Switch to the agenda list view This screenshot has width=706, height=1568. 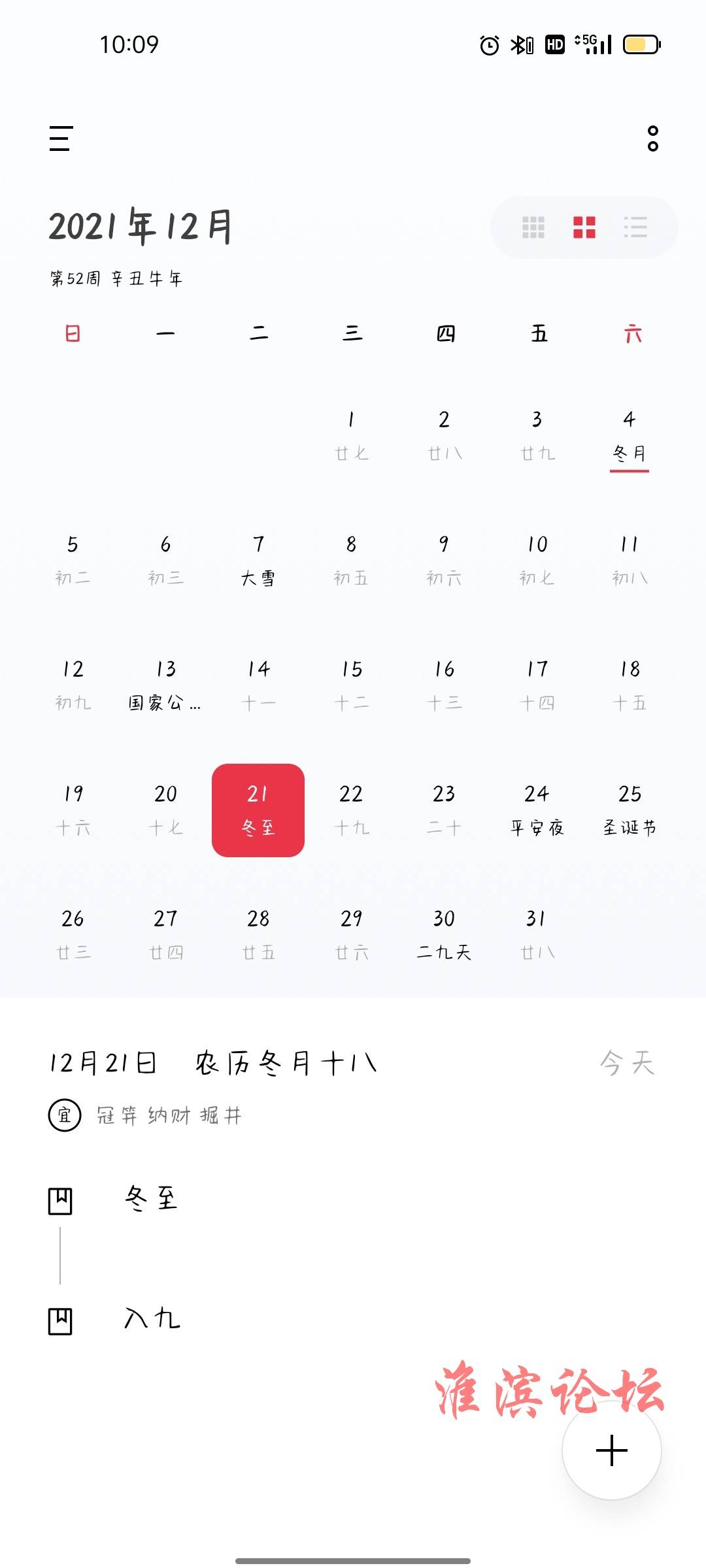click(x=635, y=227)
